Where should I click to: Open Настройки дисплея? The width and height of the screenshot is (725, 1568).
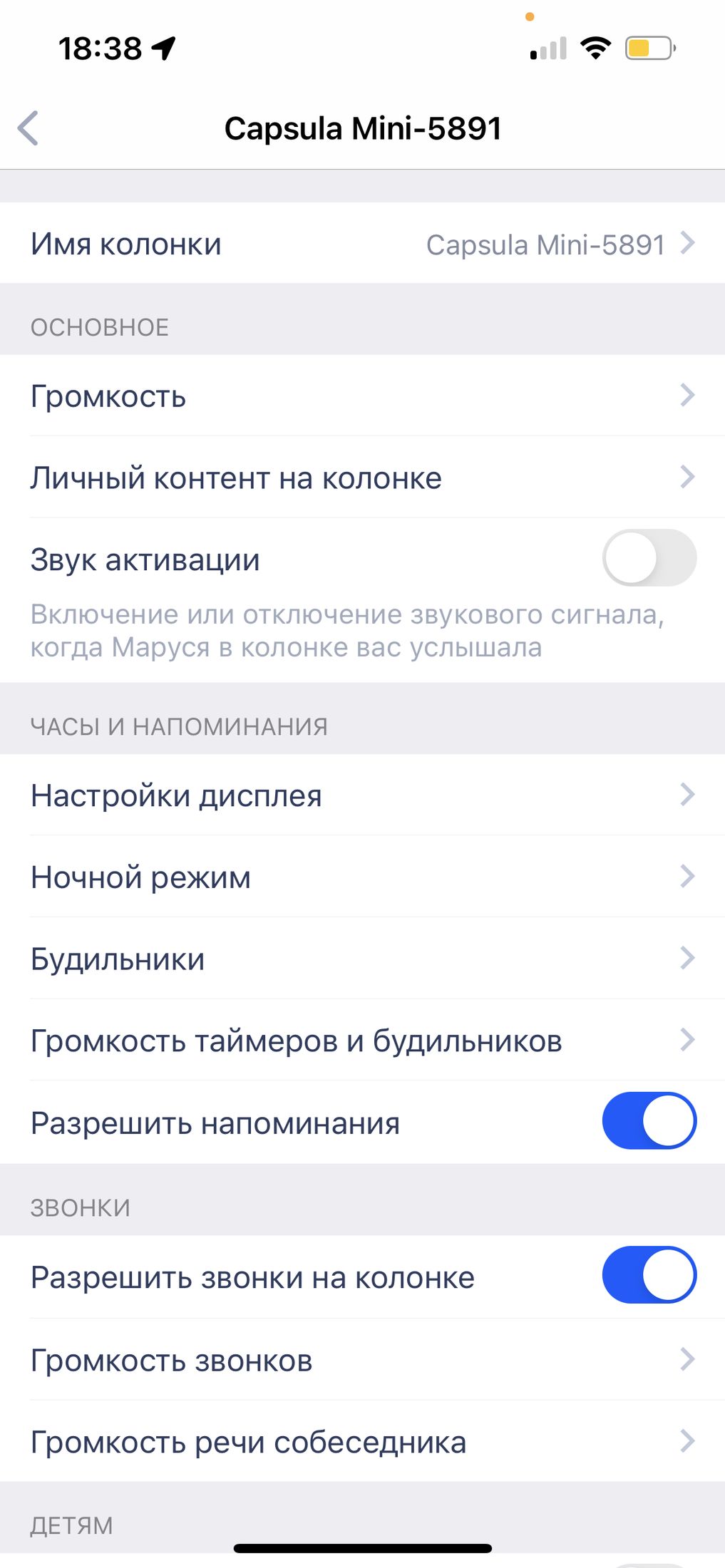[362, 795]
